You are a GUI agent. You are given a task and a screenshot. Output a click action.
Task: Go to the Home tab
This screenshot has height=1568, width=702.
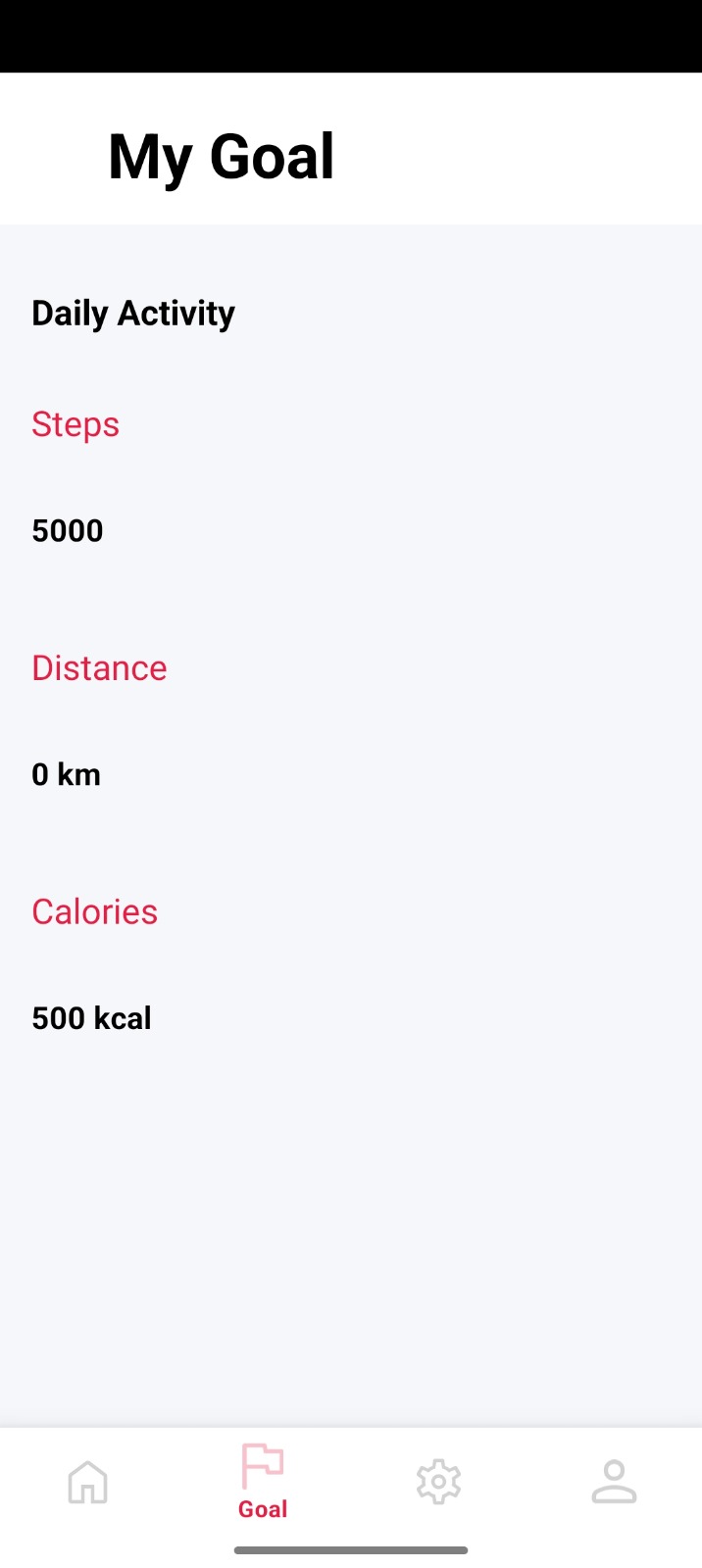87,1482
